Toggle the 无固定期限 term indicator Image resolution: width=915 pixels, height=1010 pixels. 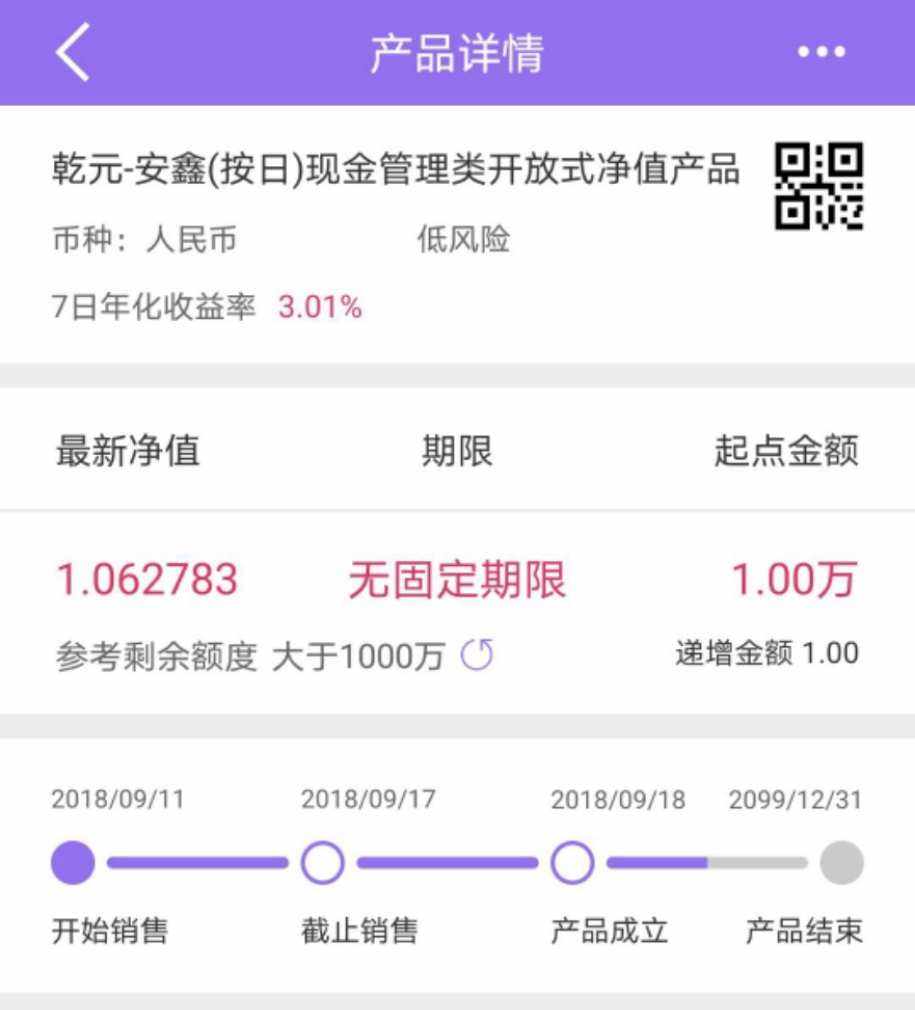click(457, 580)
